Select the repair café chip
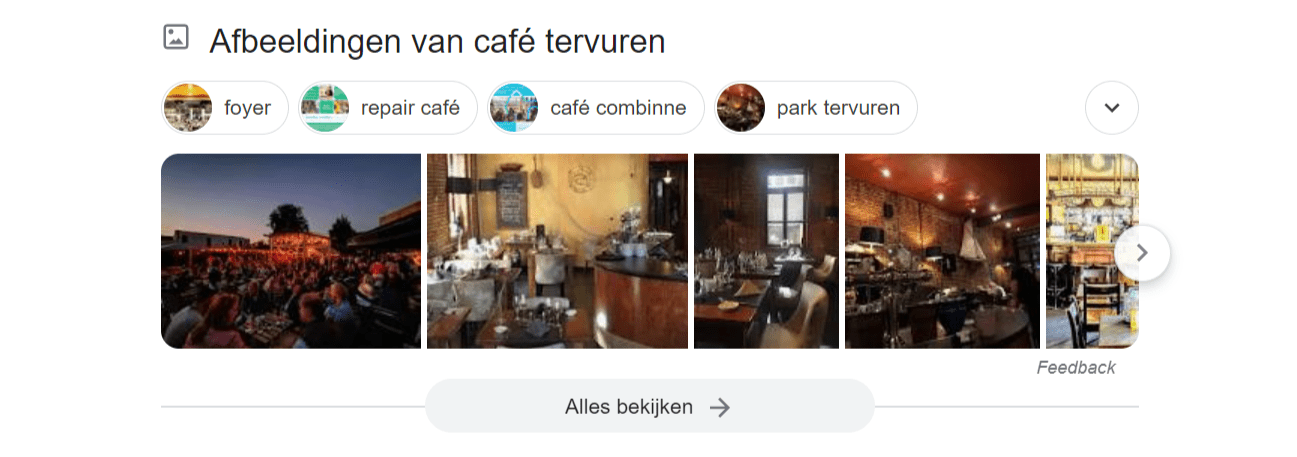This screenshot has height=457, width=1297. tap(388, 108)
